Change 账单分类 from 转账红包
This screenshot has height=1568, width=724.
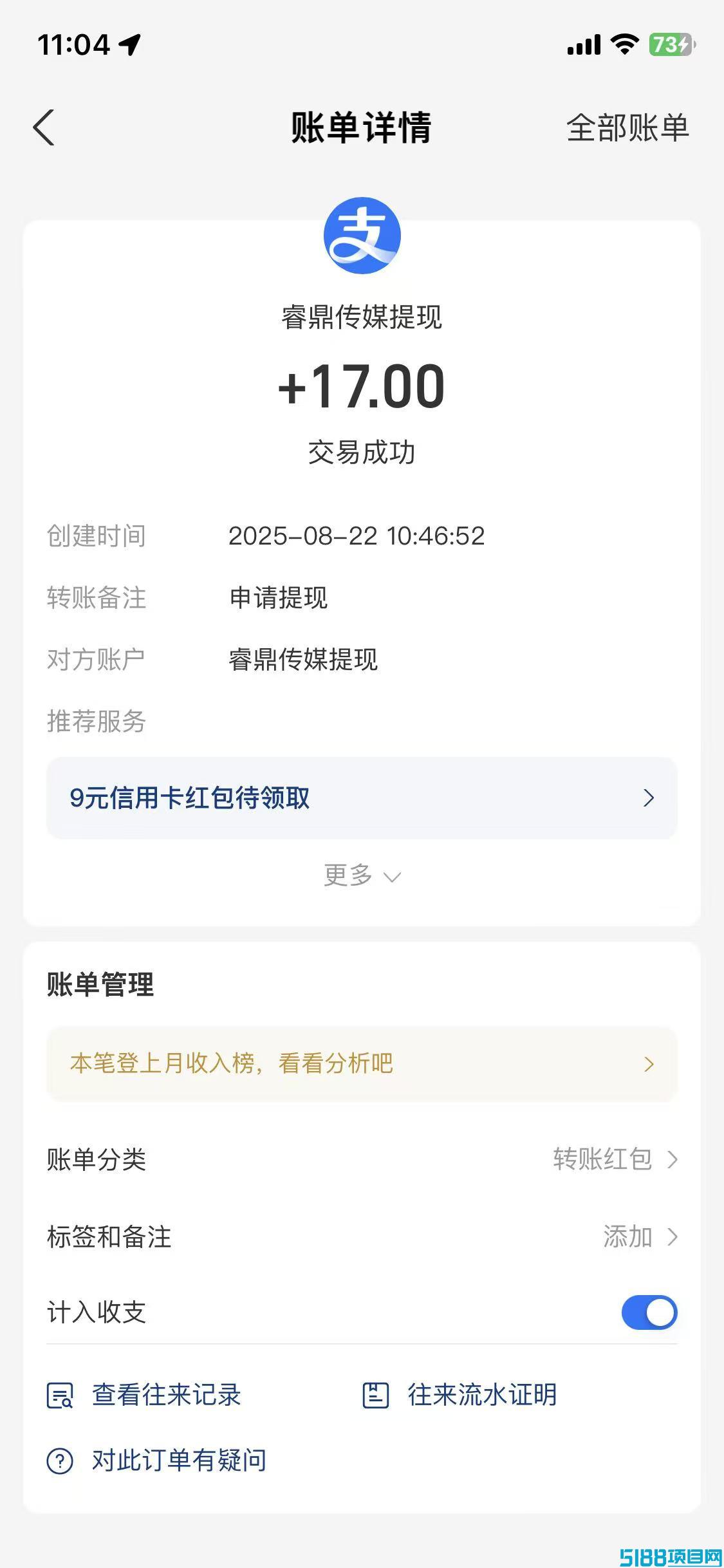click(x=362, y=1159)
